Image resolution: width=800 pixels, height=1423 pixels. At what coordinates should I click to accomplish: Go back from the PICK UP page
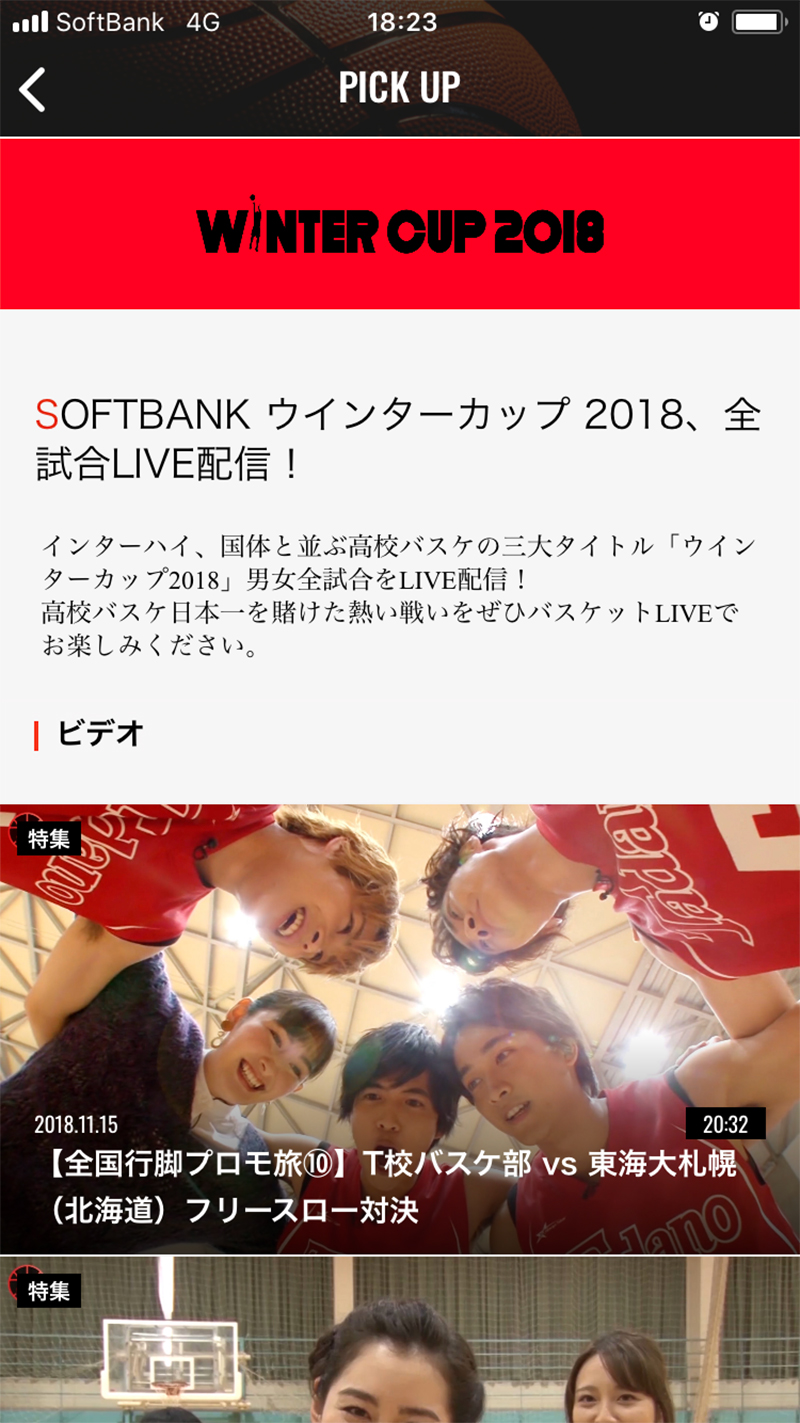click(33, 90)
